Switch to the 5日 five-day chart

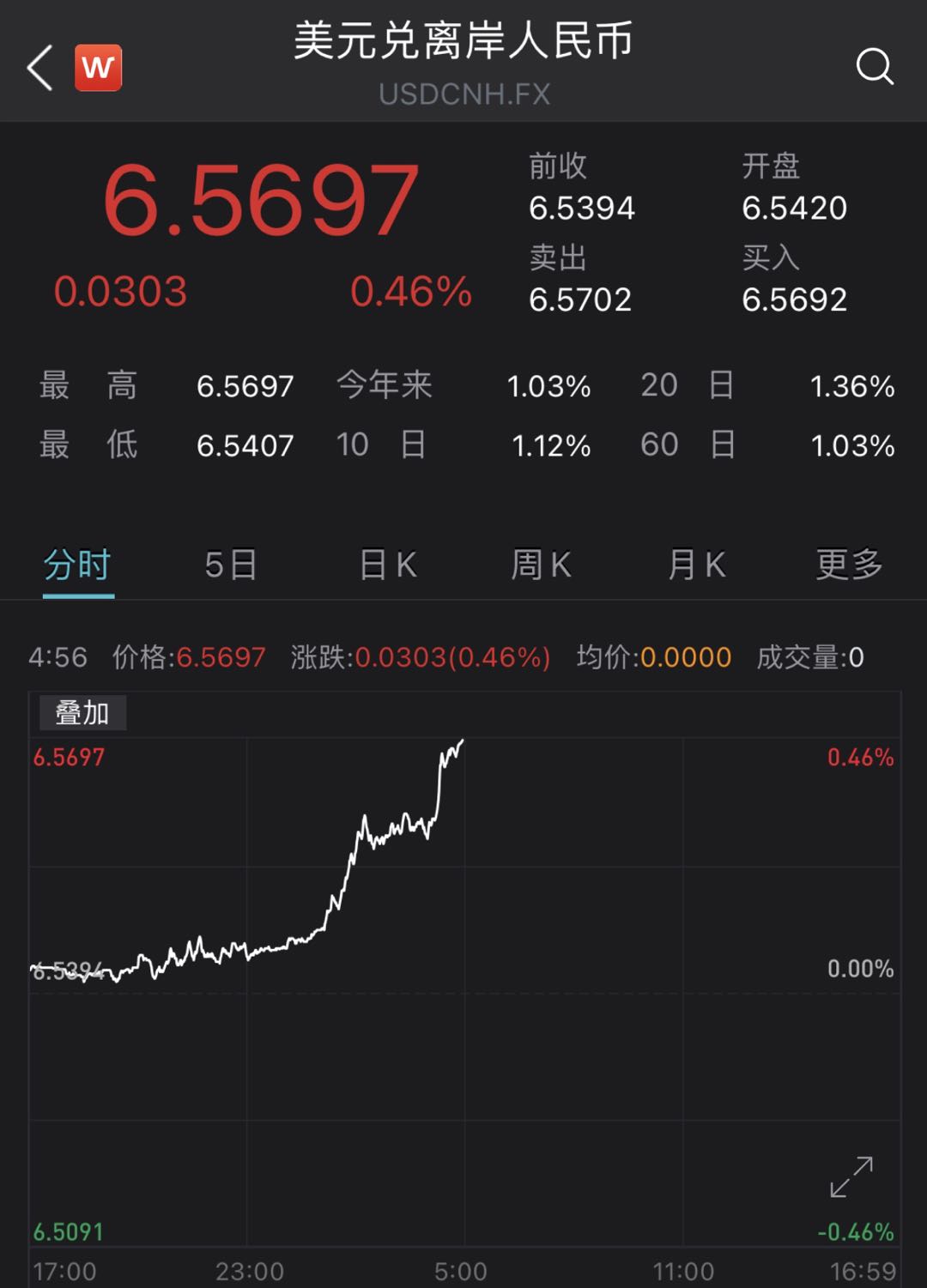pyautogui.click(x=230, y=565)
